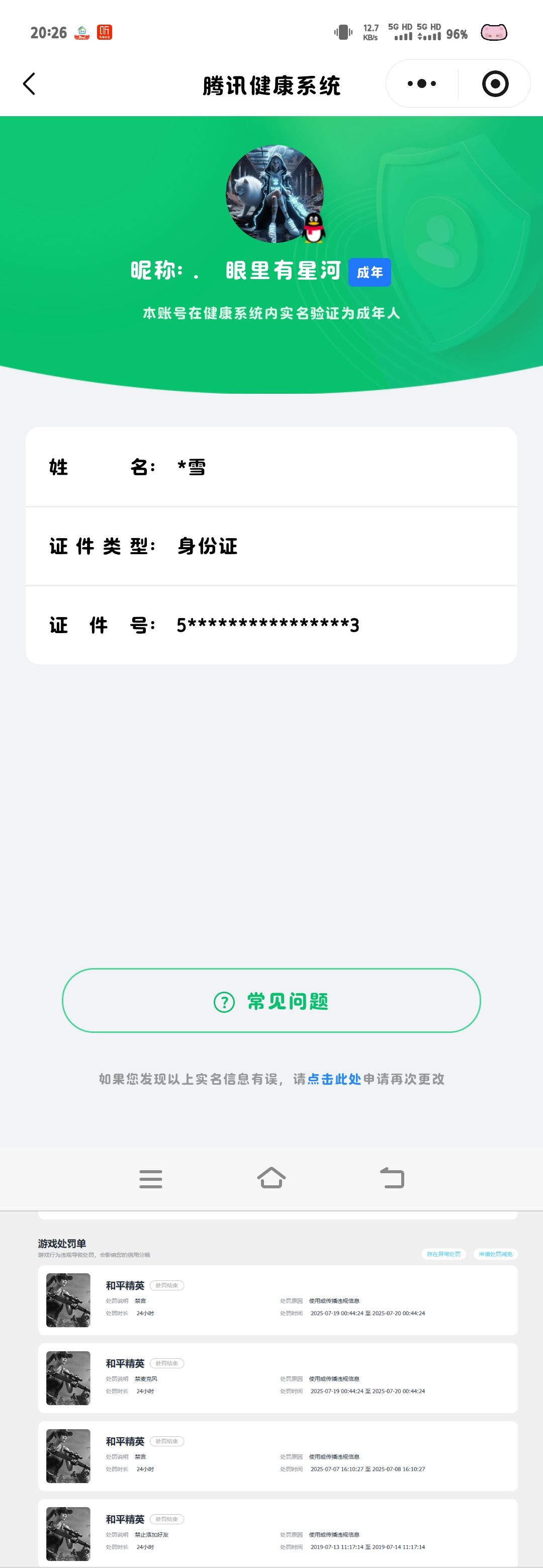Open 常见问题 help page
Viewport: 543px width, 1568px height.
(271, 1000)
